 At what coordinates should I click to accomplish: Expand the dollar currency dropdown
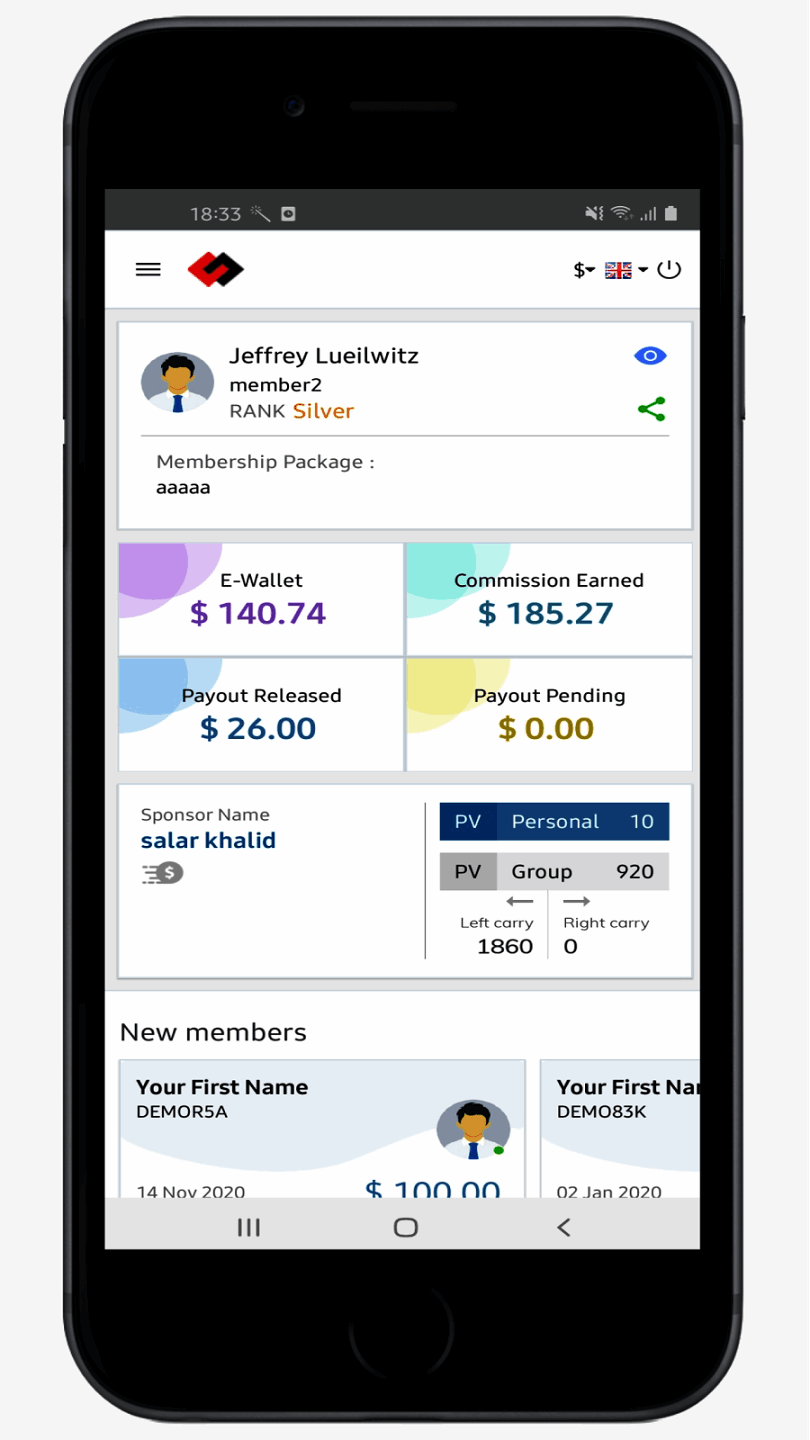coord(584,270)
